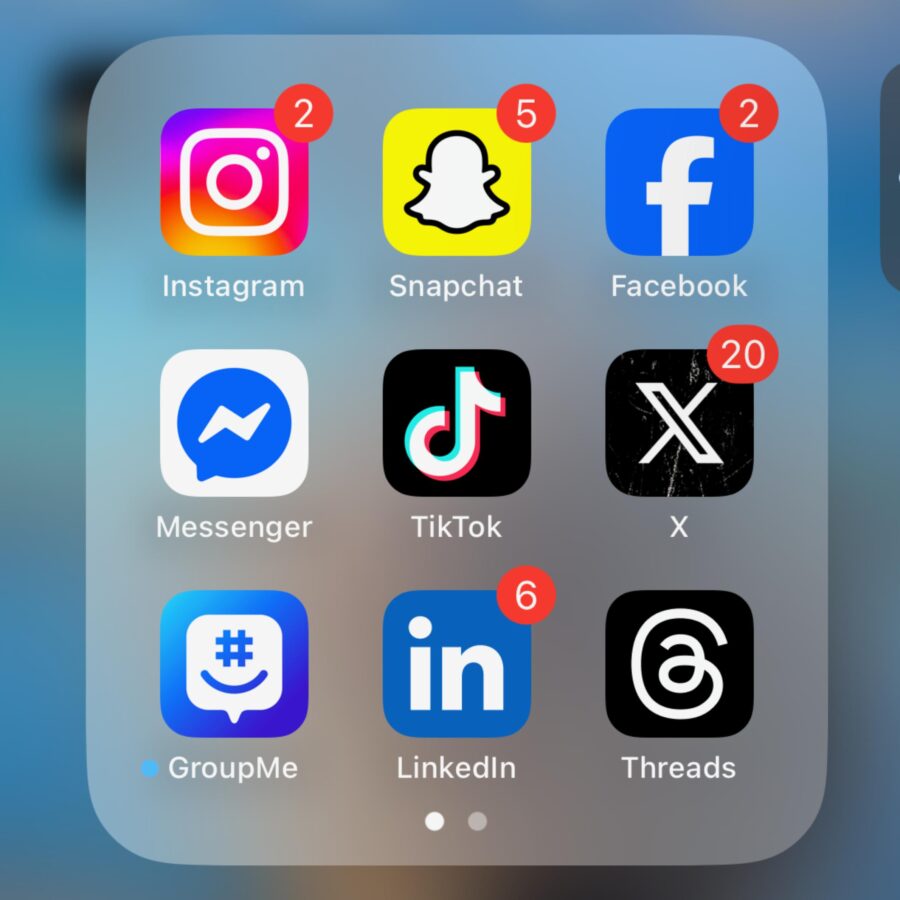Launch Snapchat from the folder
Image resolution: width=900 pixels, height=900 pixels.
coord(456,182)
